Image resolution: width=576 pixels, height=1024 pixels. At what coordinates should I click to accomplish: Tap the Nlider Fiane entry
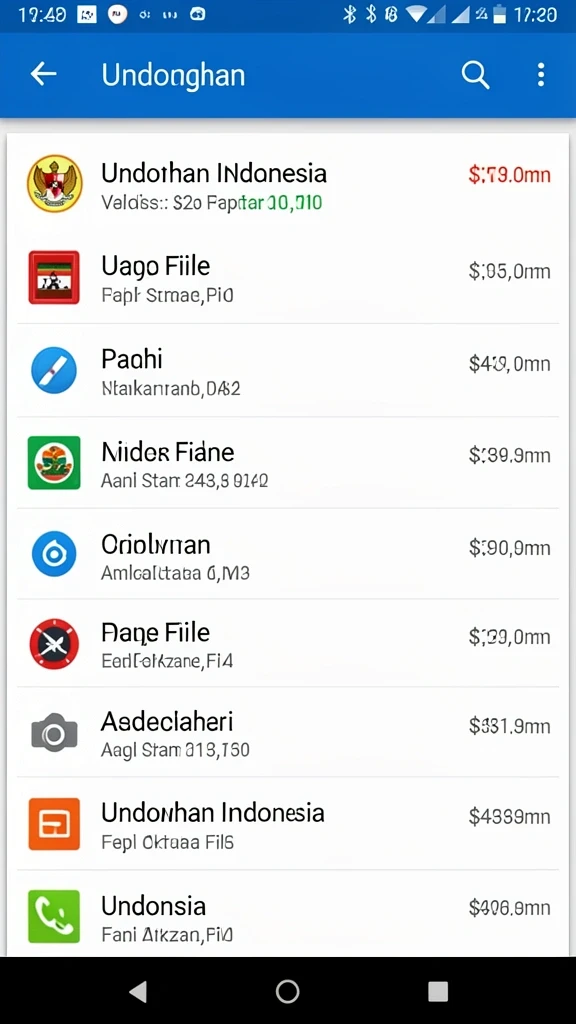[288, 462]
